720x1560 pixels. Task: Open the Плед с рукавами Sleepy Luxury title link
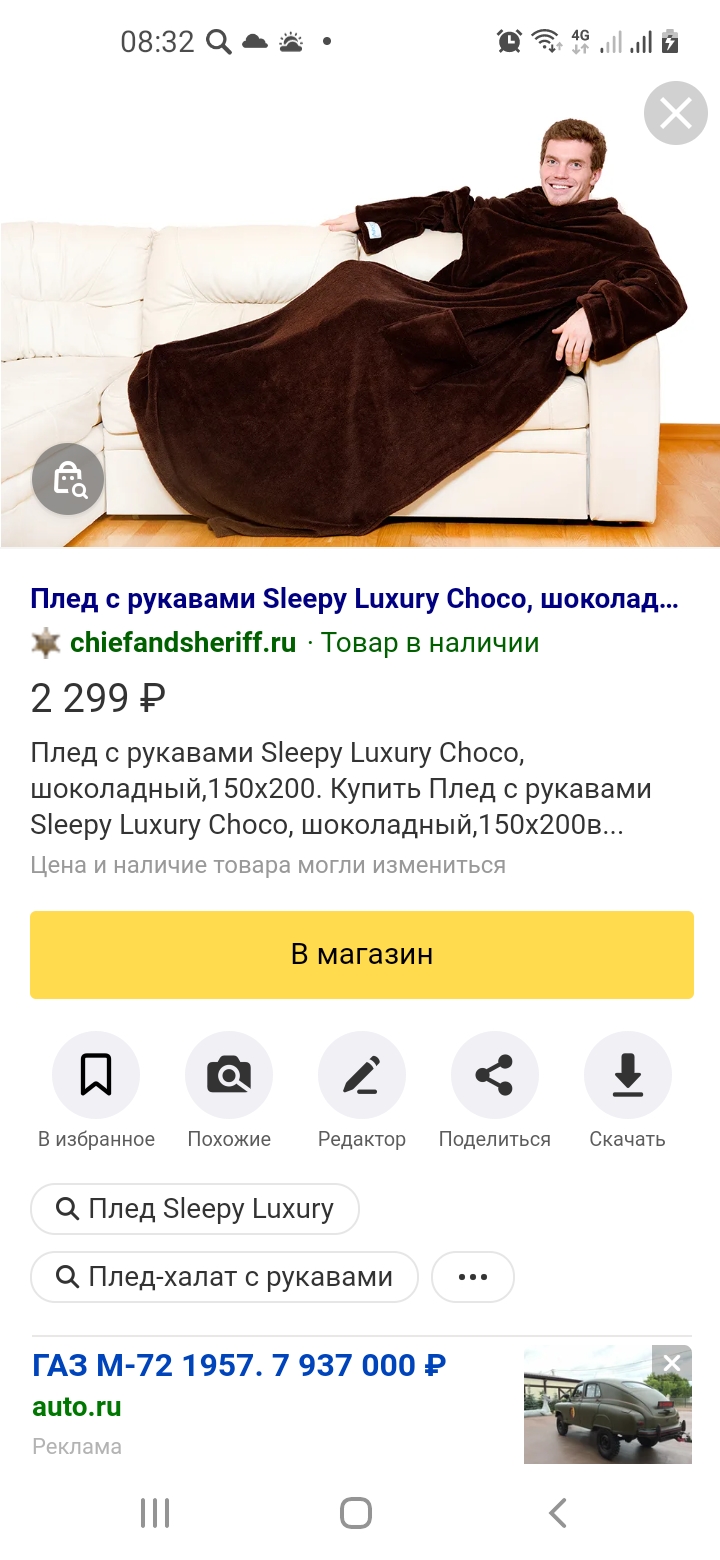coord(354,599)
